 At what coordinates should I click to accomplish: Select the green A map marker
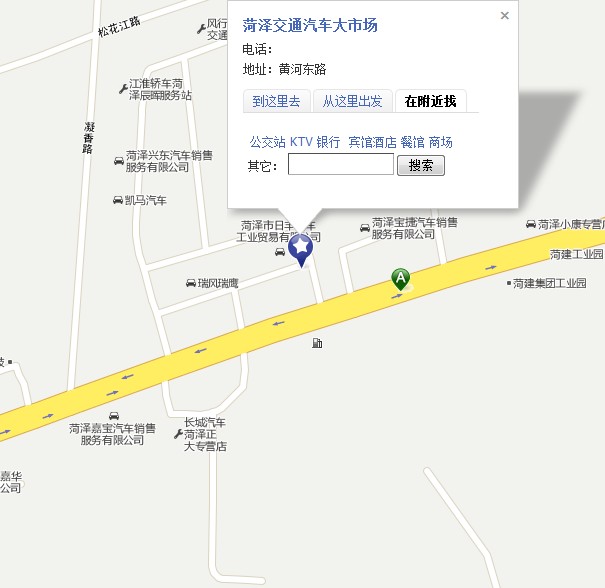point(400,278)
